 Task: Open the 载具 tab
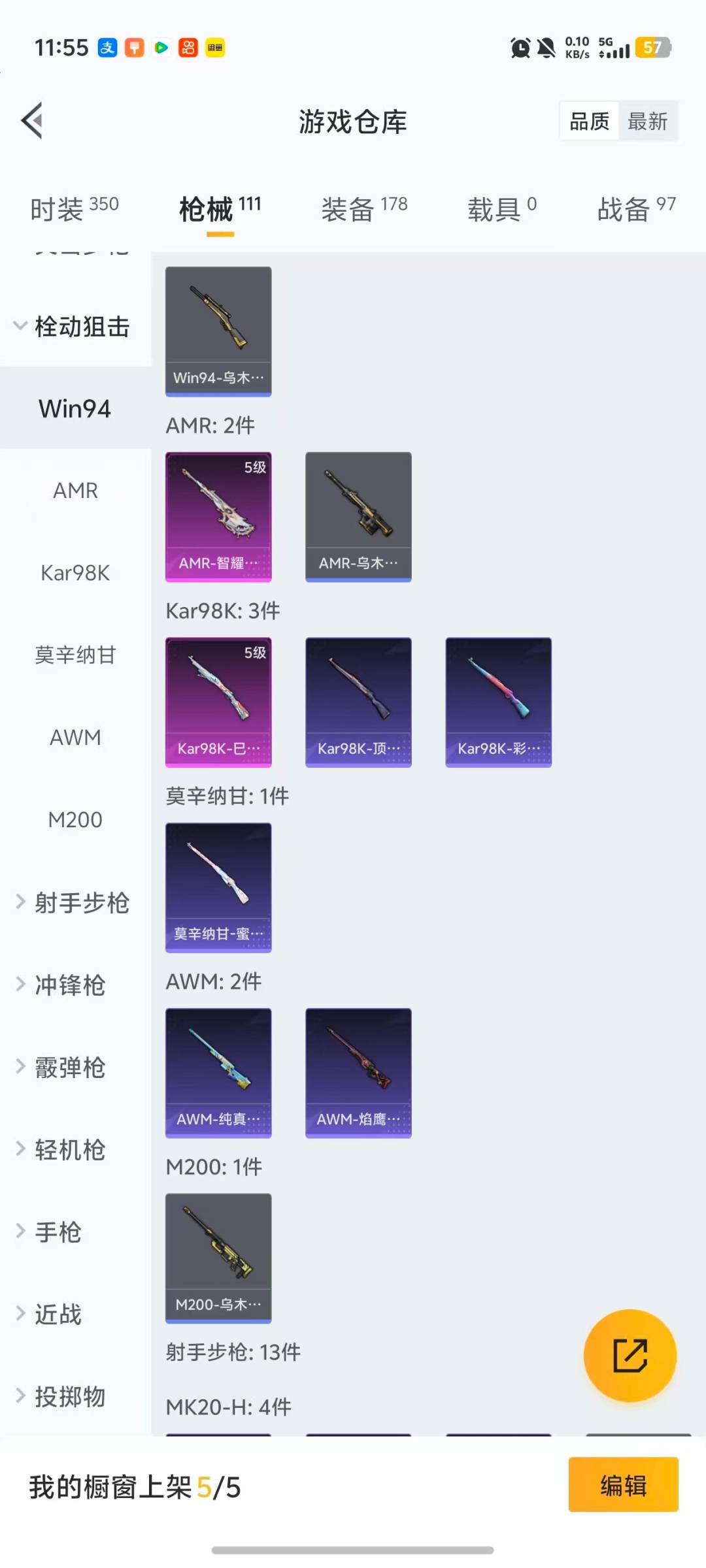(501, 209)
